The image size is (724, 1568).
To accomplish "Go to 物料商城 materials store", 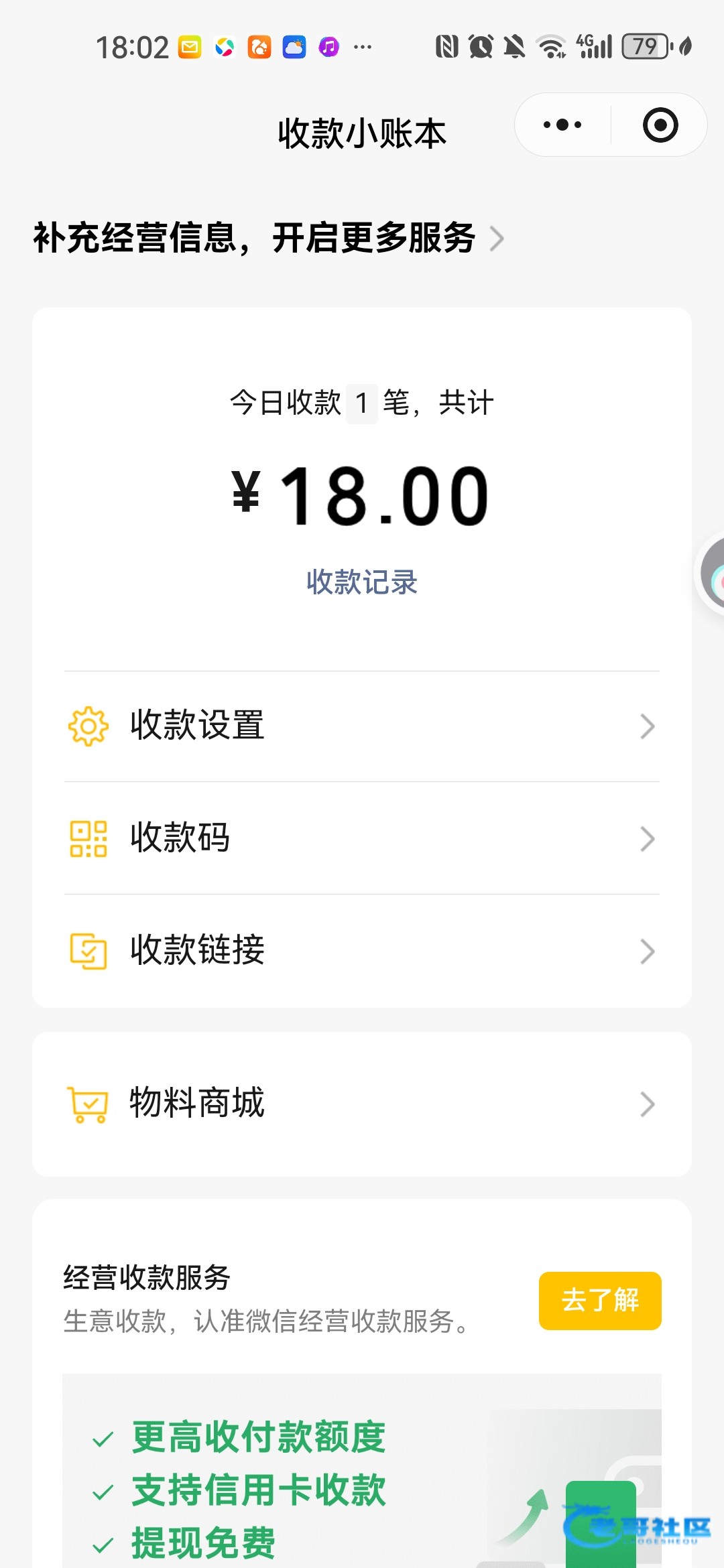I will 362,1104.
